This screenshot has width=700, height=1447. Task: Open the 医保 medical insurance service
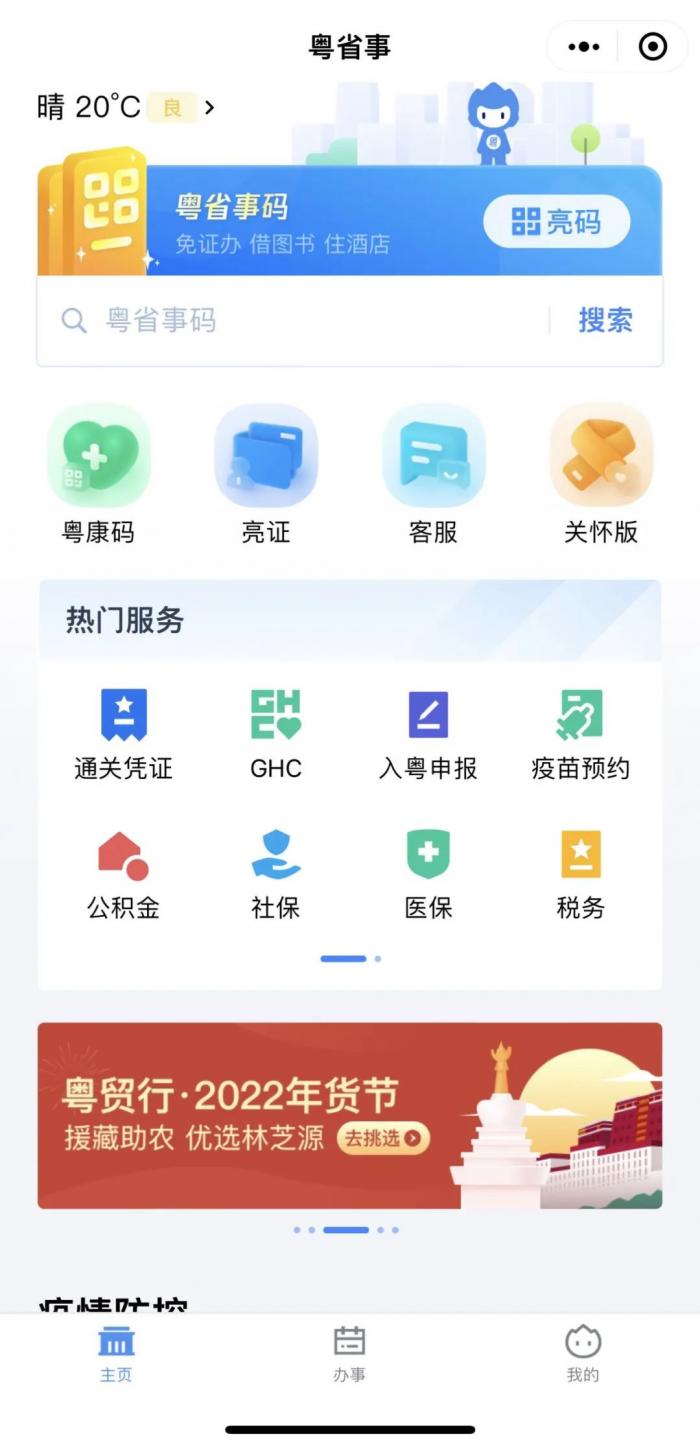[x=428, y=873]
